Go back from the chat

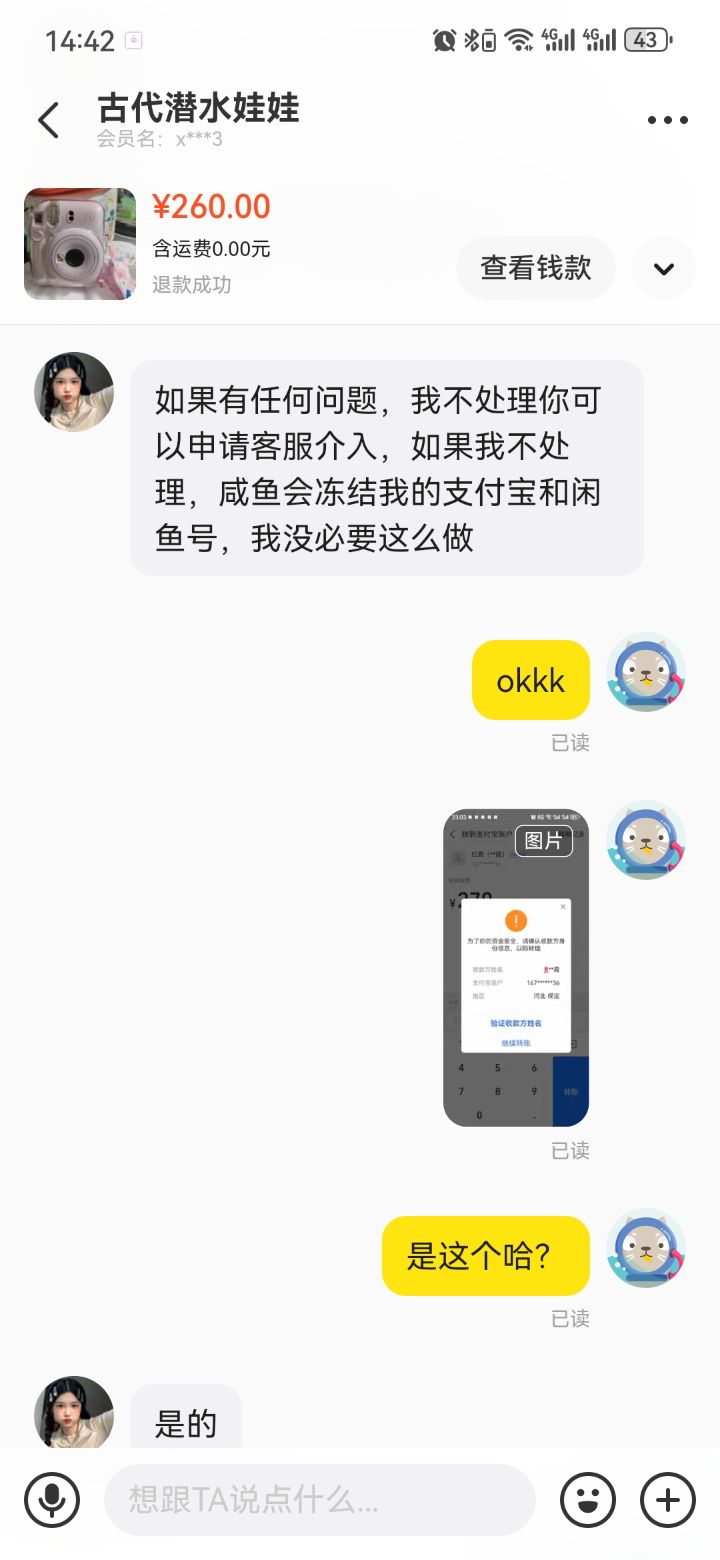48,121
